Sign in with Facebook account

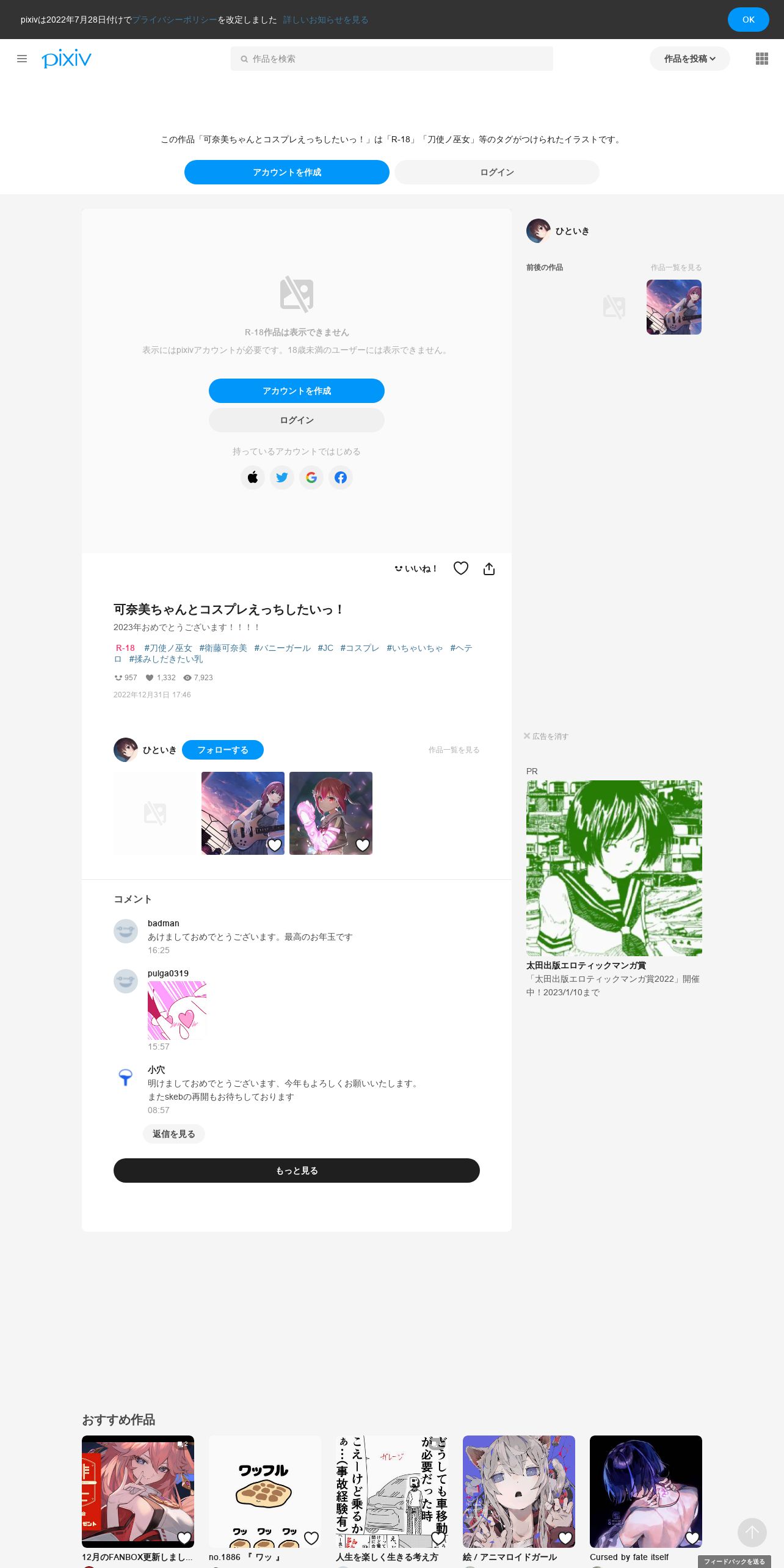[x=341, y=477]
